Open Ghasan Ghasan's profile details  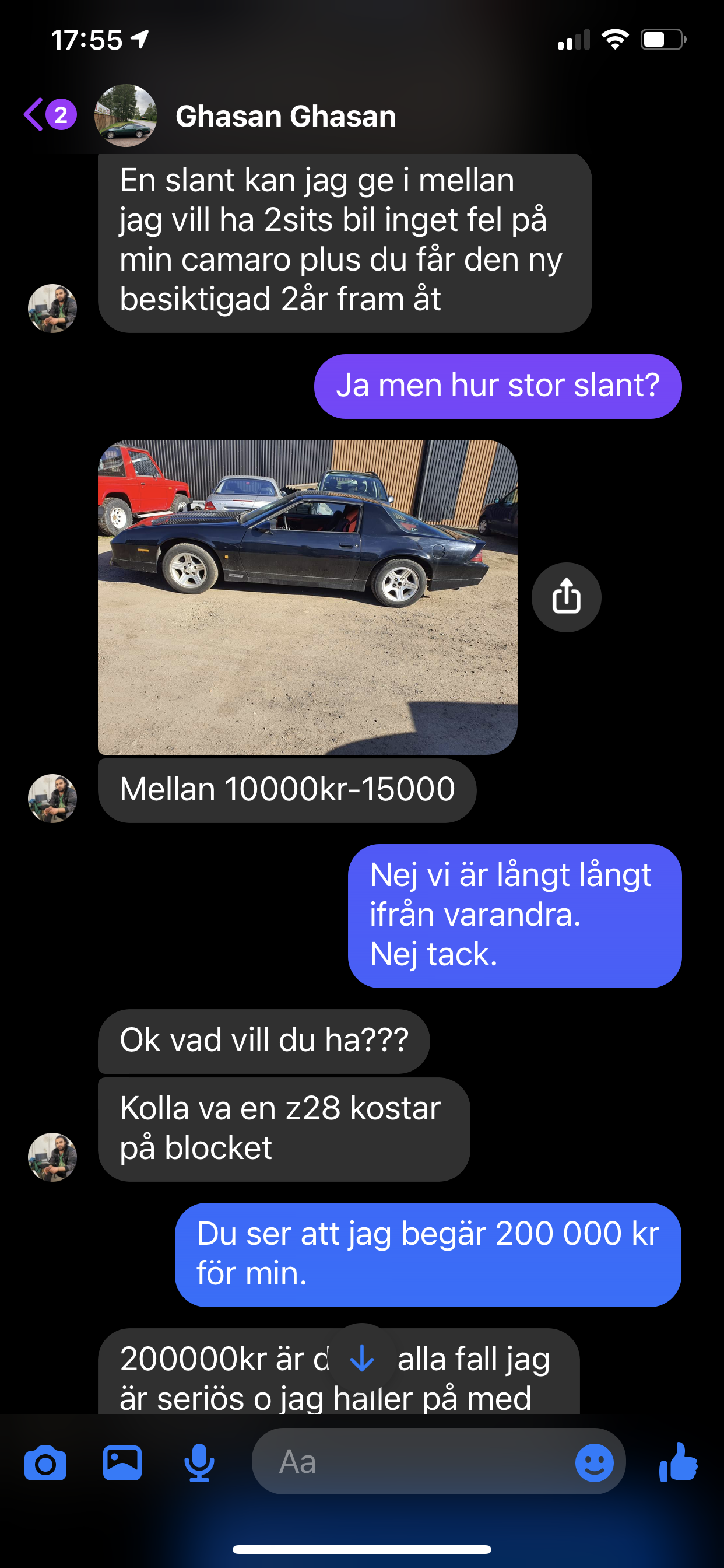click(285, 116)
